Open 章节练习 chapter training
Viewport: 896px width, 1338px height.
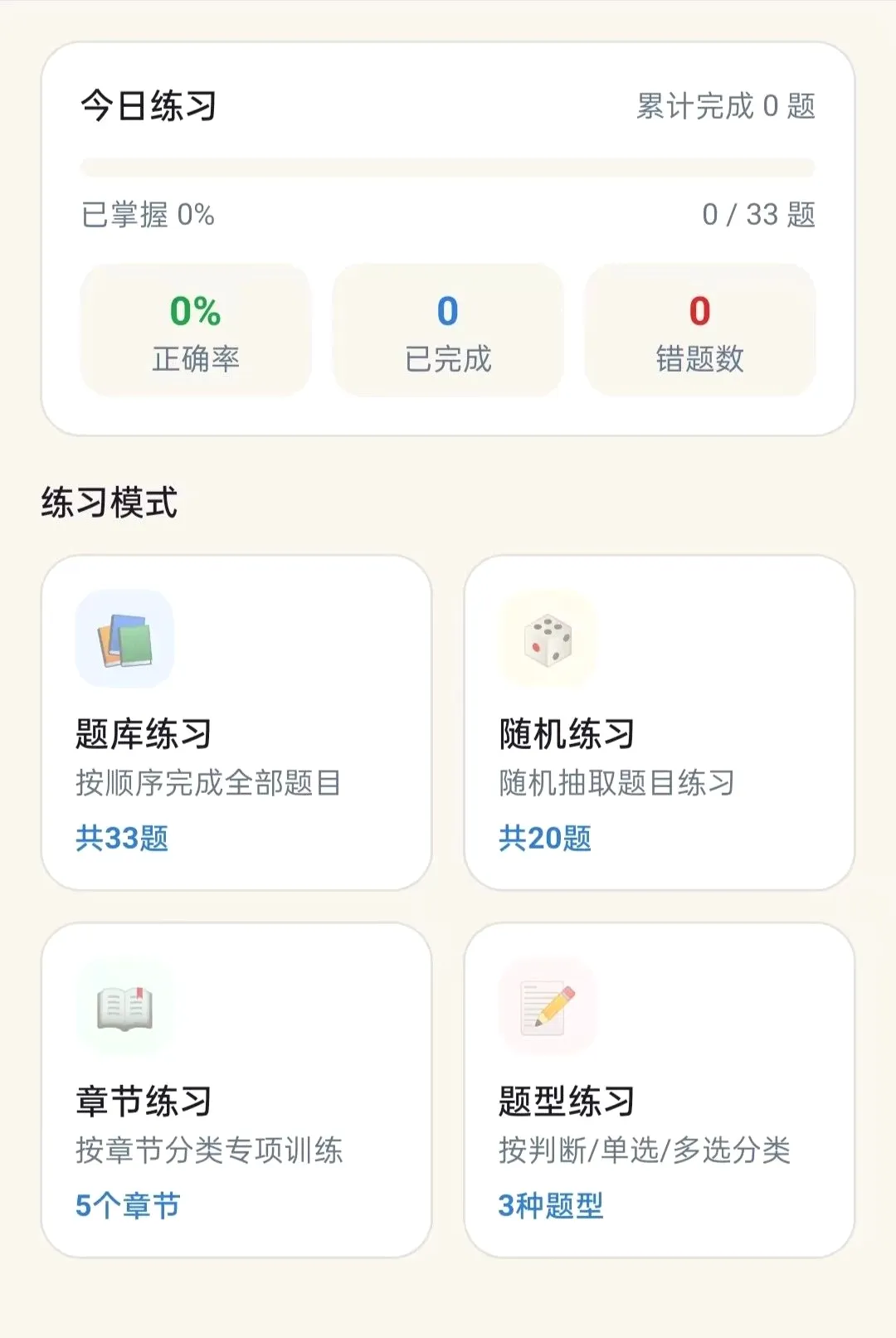coord(236,1090)
